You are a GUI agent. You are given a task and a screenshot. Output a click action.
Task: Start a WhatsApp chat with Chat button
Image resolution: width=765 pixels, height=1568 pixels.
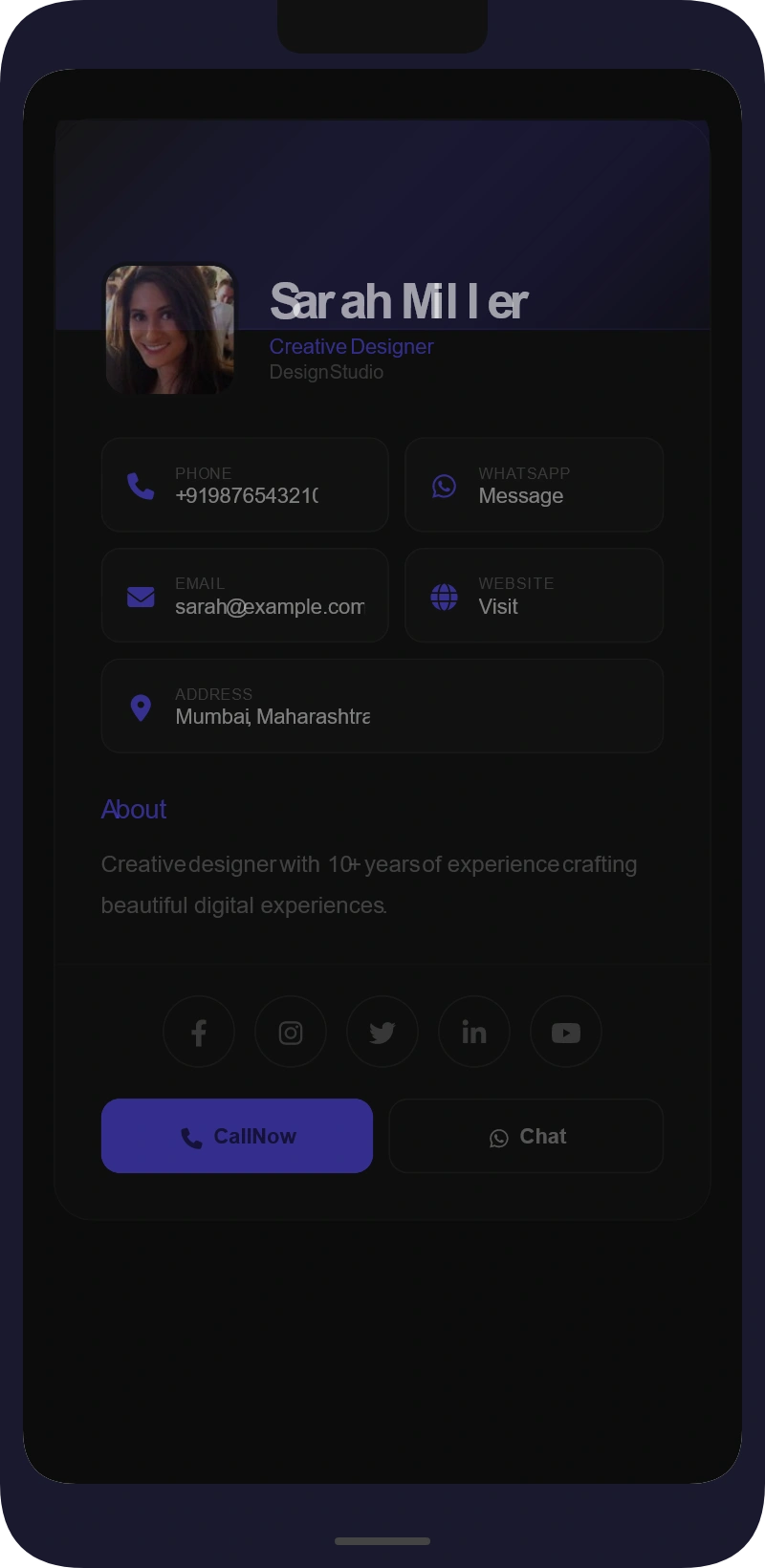pos(526,1136)
